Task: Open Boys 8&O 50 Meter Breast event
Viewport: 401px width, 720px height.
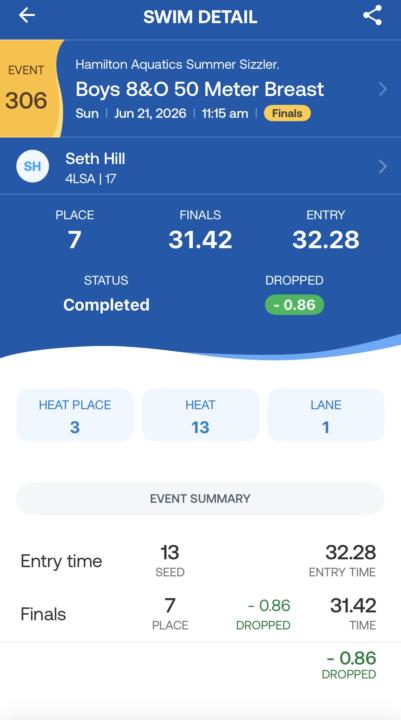Action: 200,89
